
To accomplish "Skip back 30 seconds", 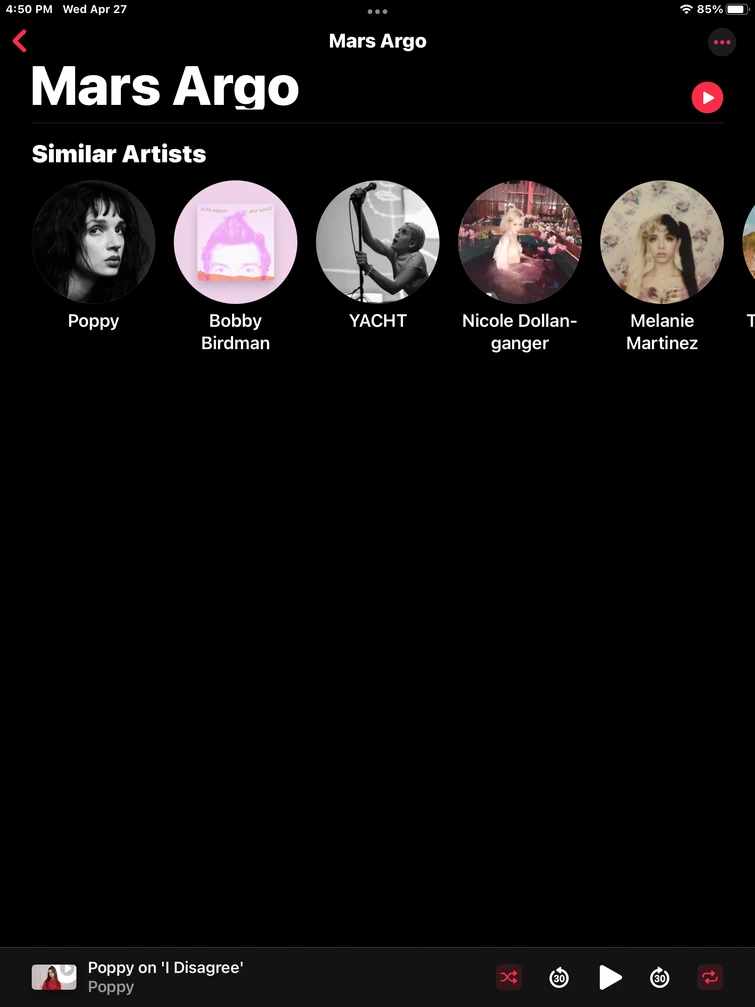I will tap(560, 977).
